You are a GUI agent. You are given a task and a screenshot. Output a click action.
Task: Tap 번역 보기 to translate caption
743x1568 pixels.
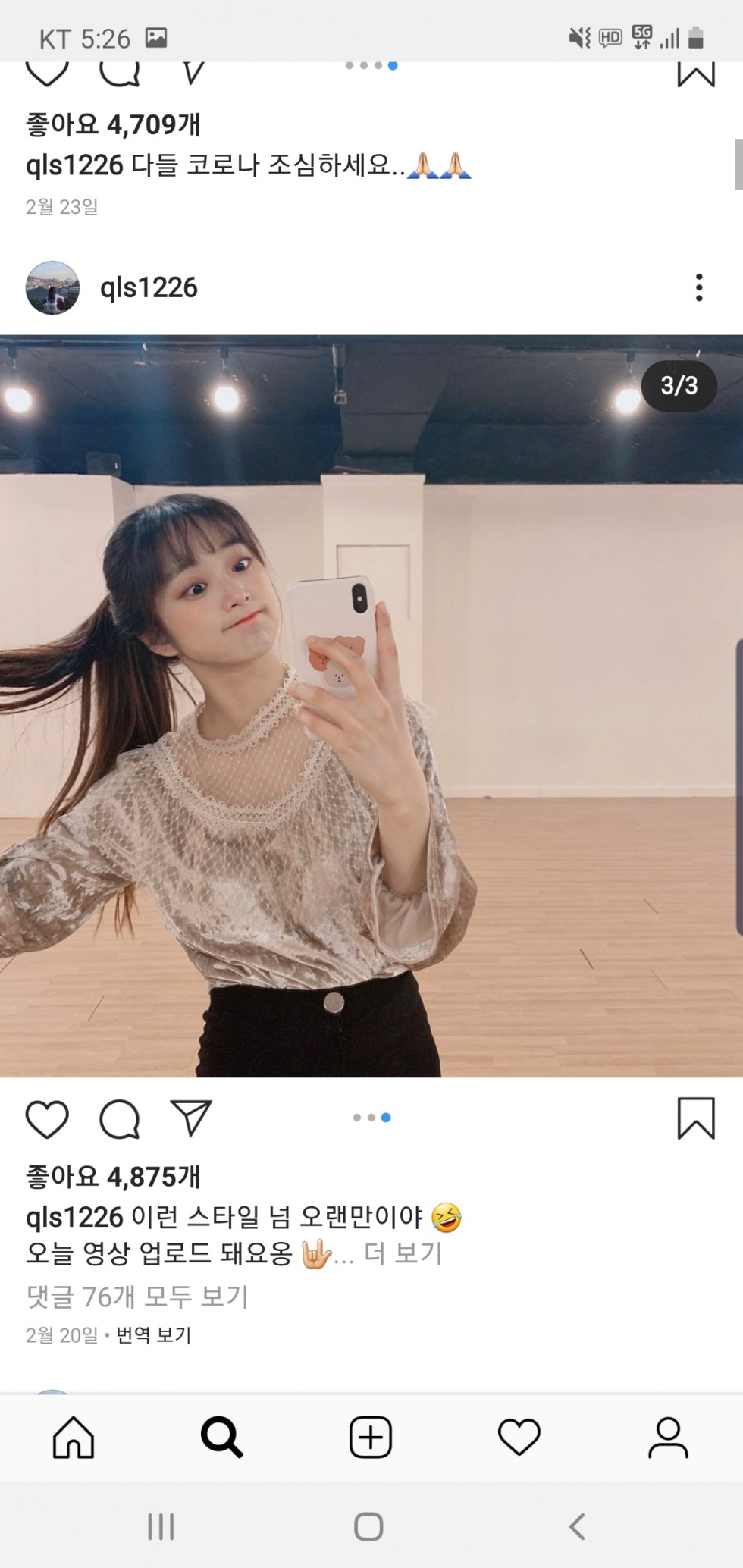coord(154,1335)
